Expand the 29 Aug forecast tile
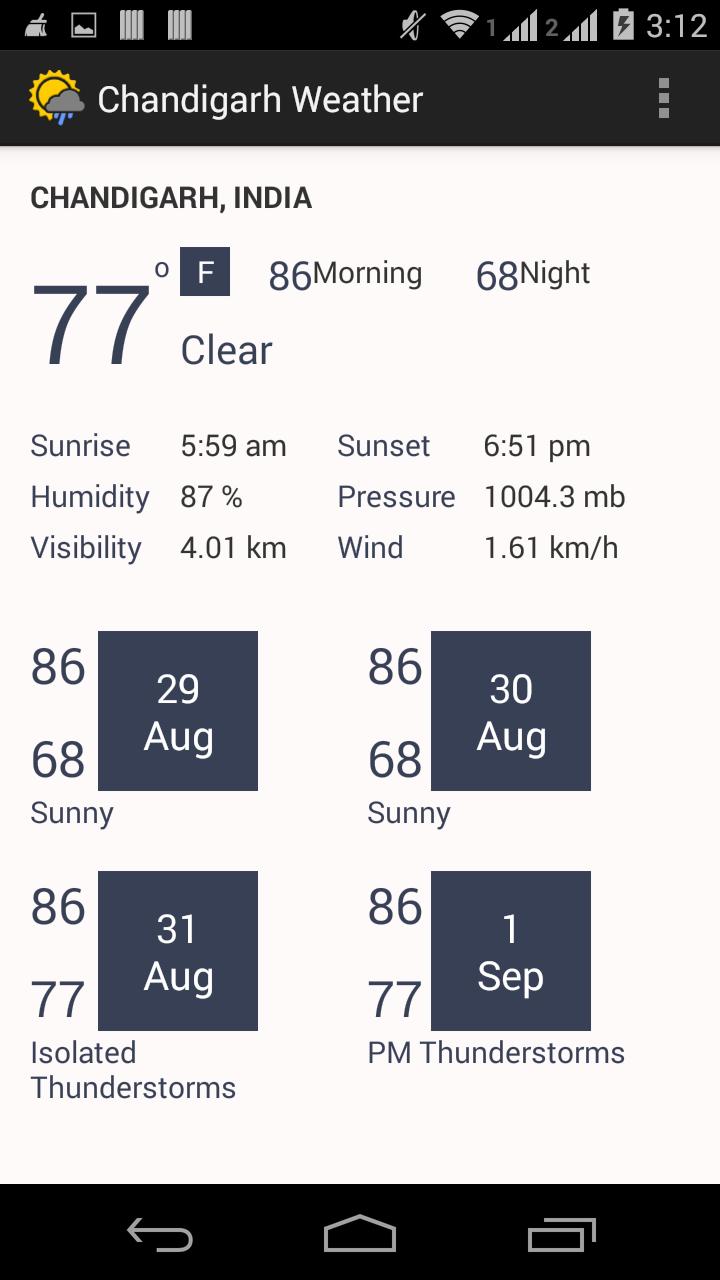 tap(177, 710)
